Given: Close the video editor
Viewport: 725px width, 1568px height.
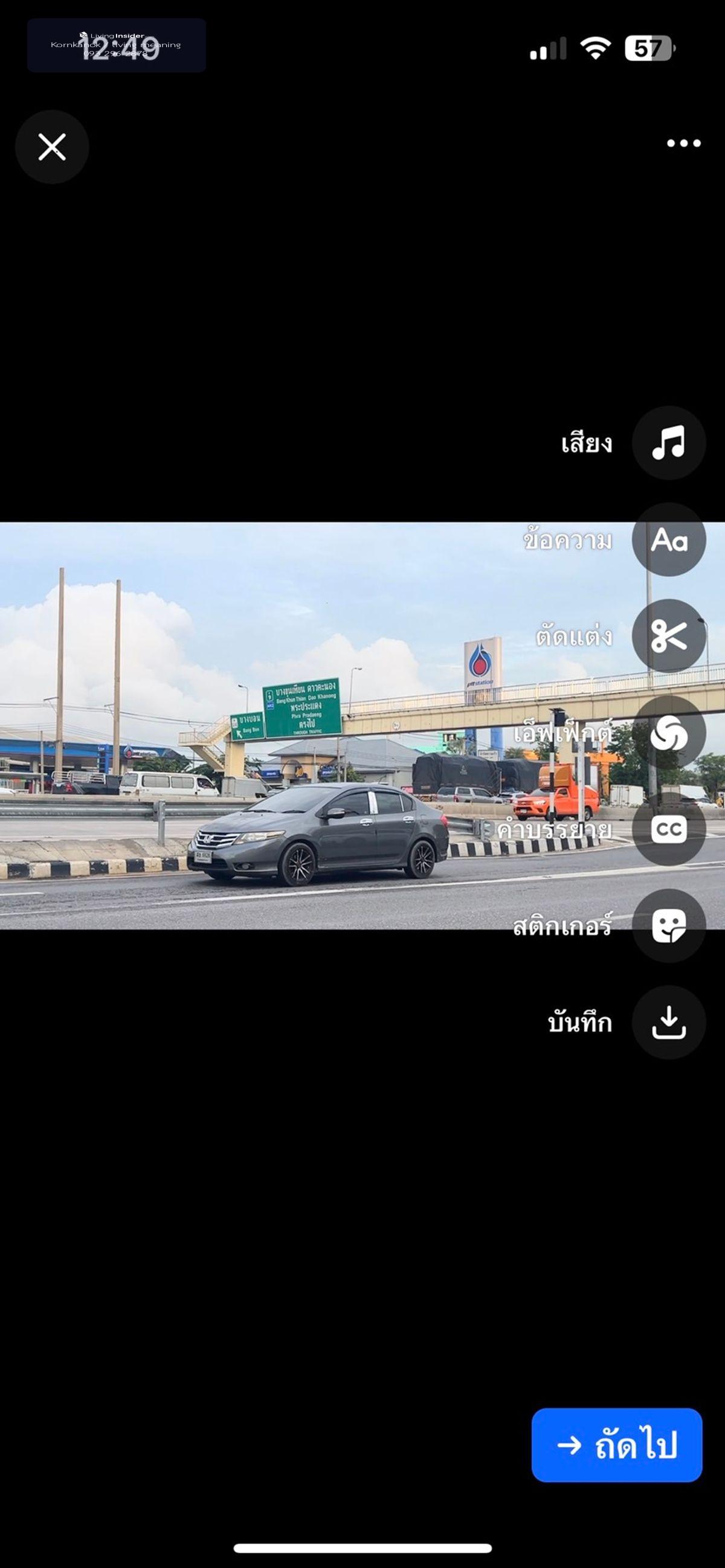Looking at the screenshot, I should [x=52, y=147].
